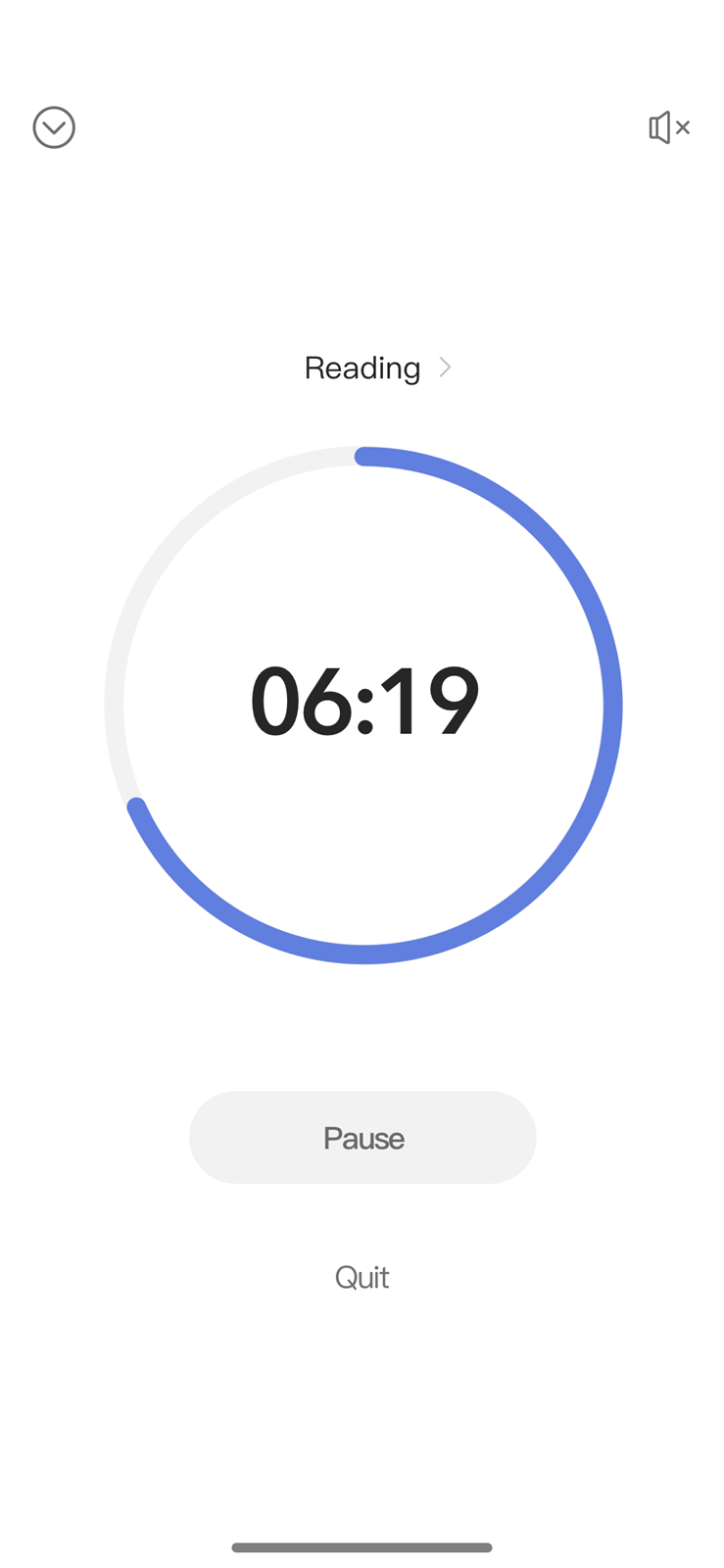
Task: Quit the timer session
Action: 362,1277
